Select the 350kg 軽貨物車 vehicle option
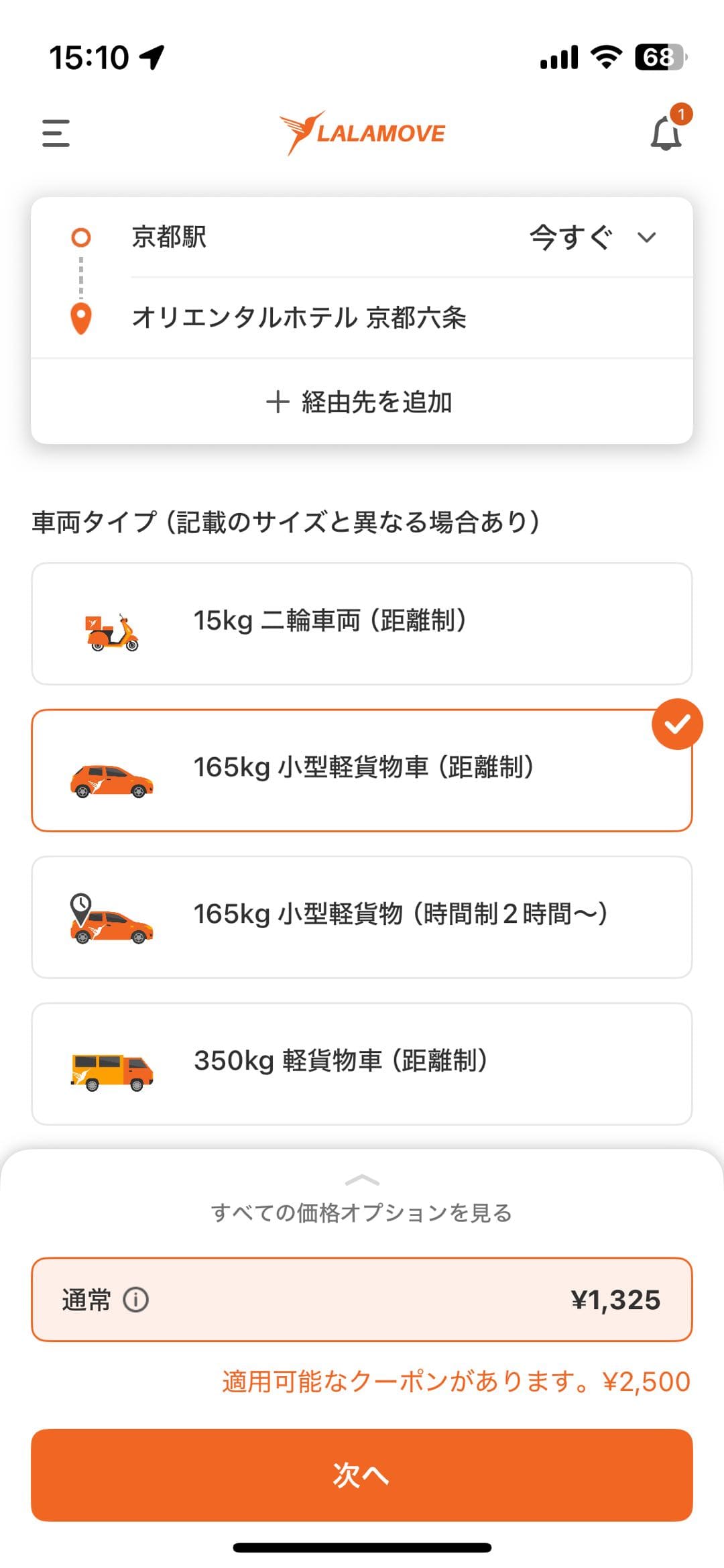Viewport: 724px width, 1568px height. 361,1063
